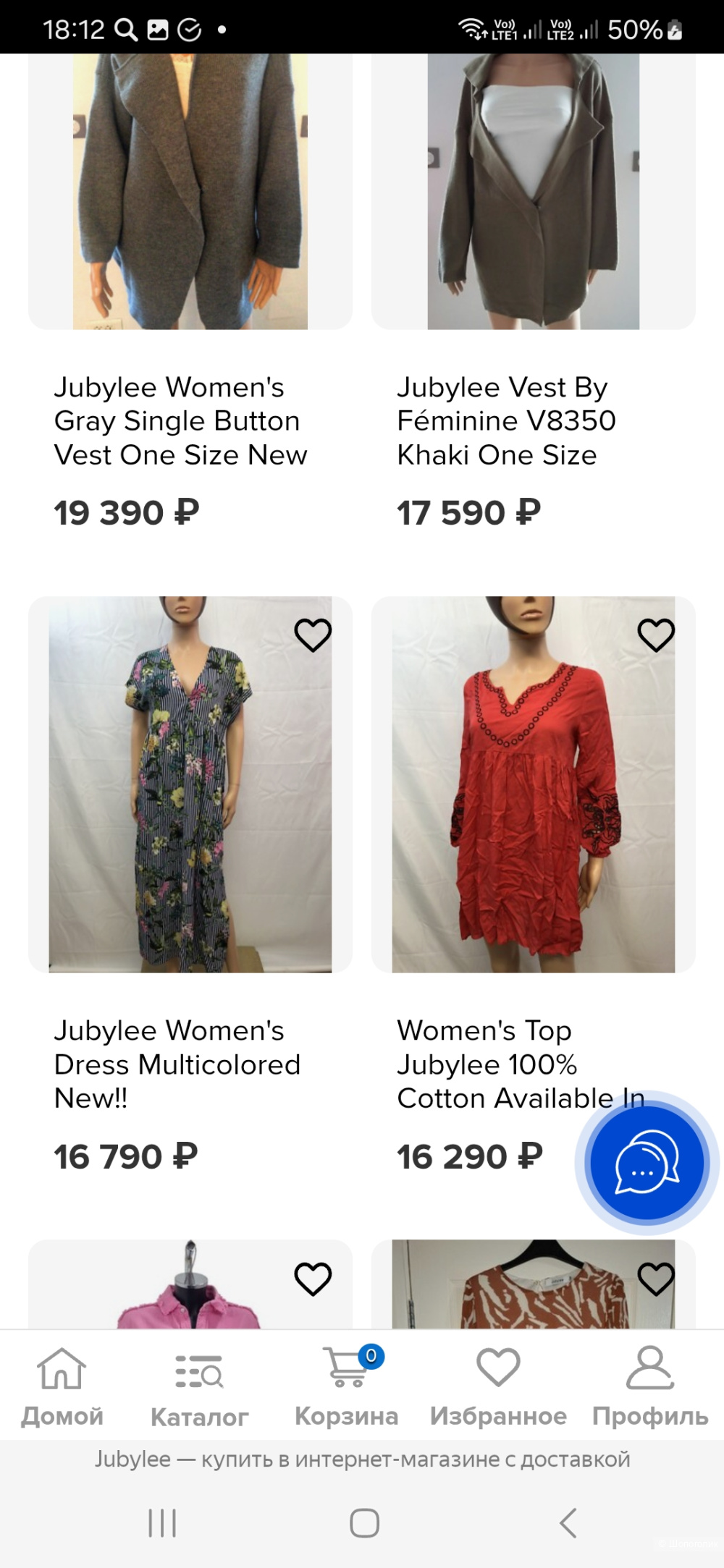Save the orange zebra print top to favorites

656,1279
